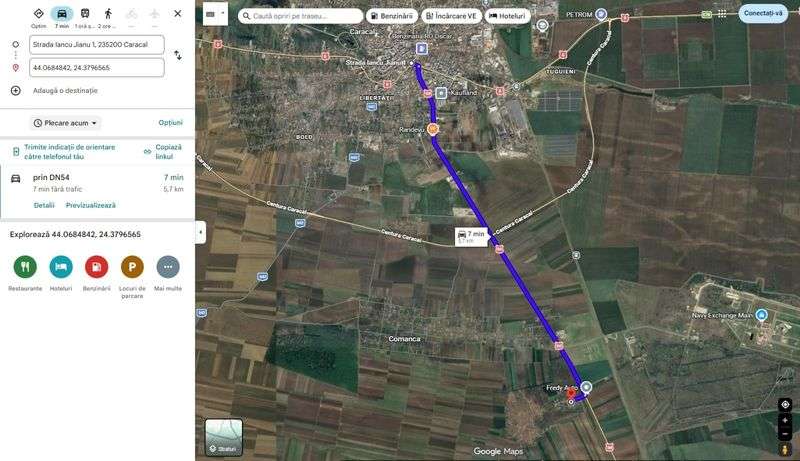
Task: Tap the Conectați-vă sign-in button
Action: tap(763, 14)
